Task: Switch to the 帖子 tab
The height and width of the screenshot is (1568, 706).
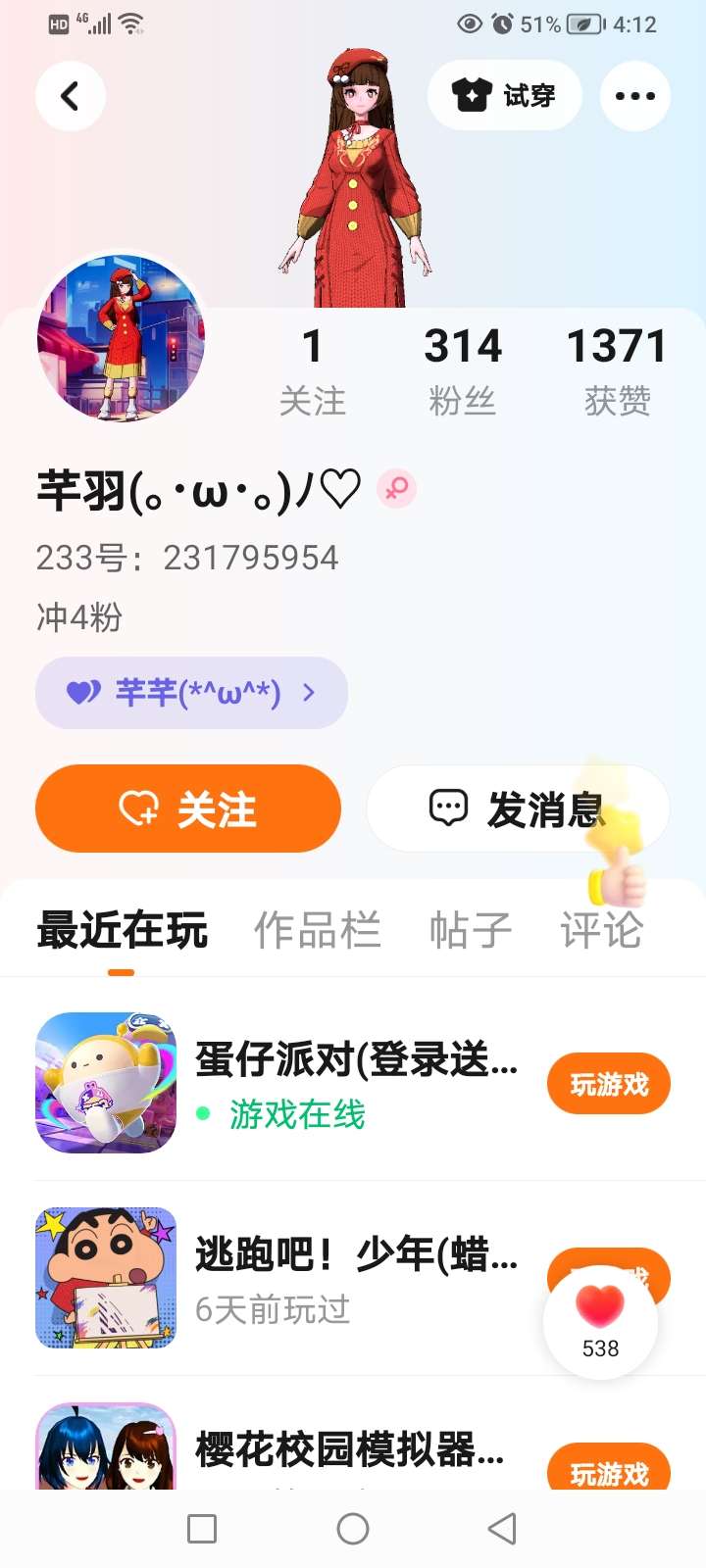Action: [471, 930]
